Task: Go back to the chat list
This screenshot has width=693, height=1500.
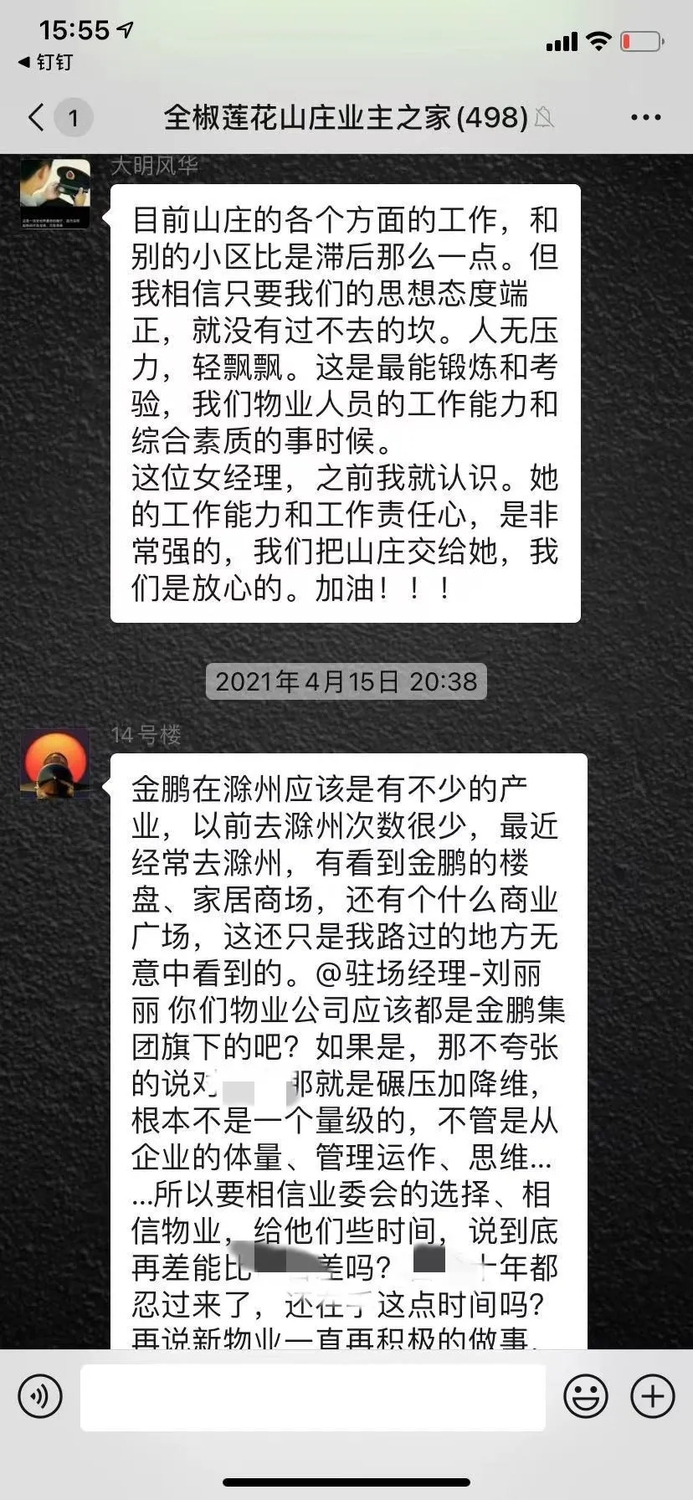Action: pyautogui.click(x=38, y=118)
